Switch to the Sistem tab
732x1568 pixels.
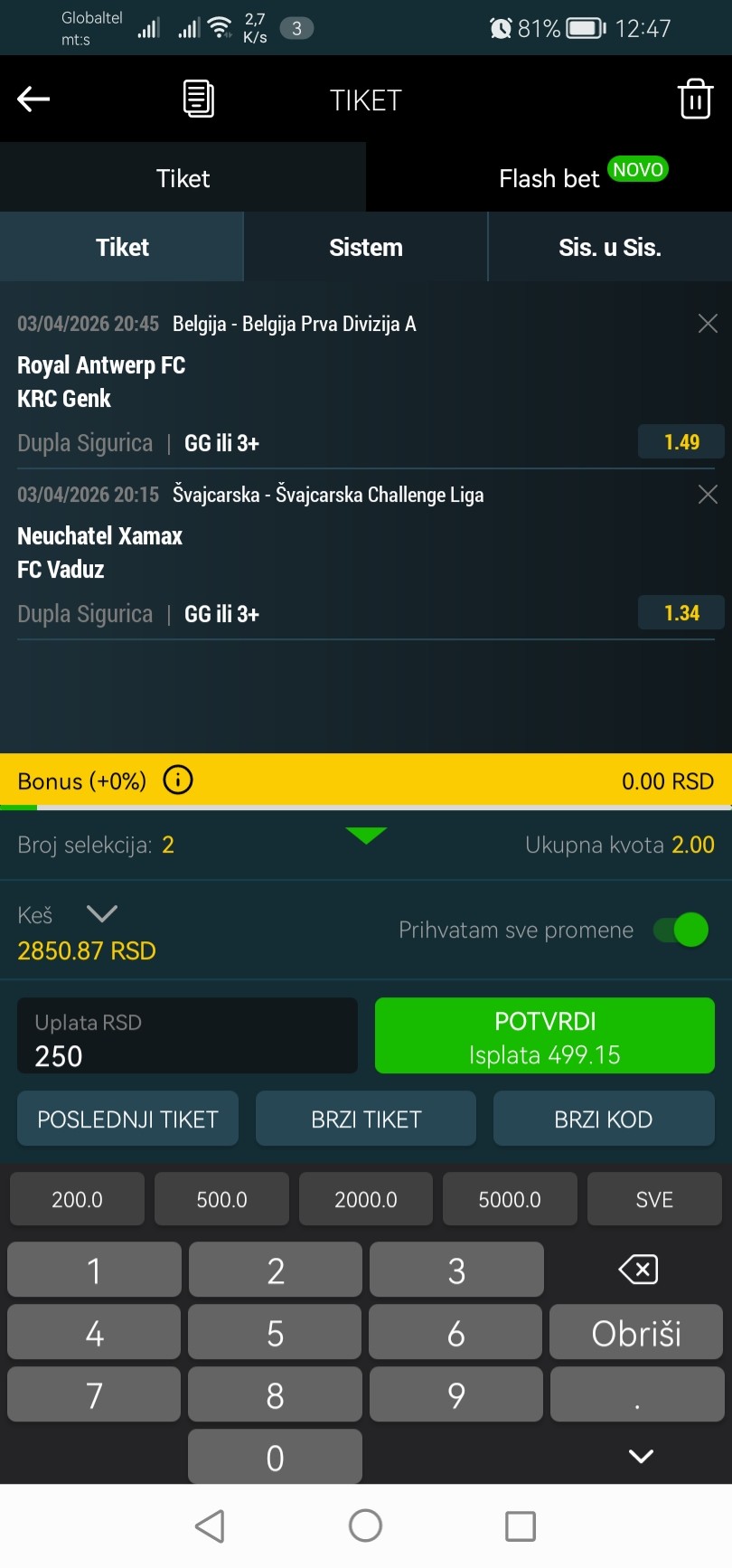[365, 247]
